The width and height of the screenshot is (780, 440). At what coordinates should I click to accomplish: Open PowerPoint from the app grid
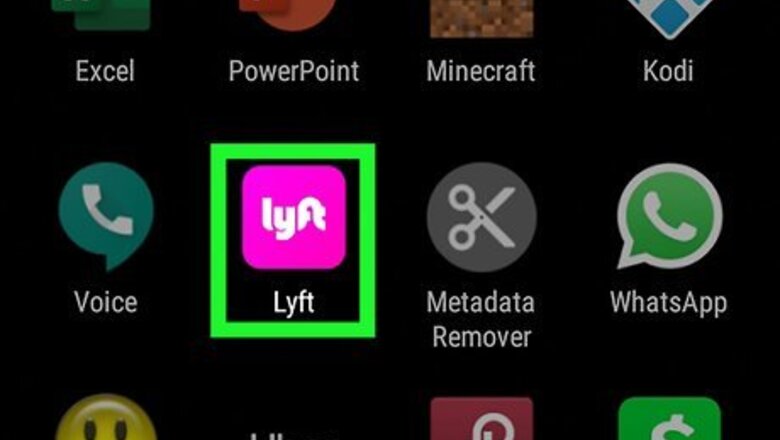(294, 20)
